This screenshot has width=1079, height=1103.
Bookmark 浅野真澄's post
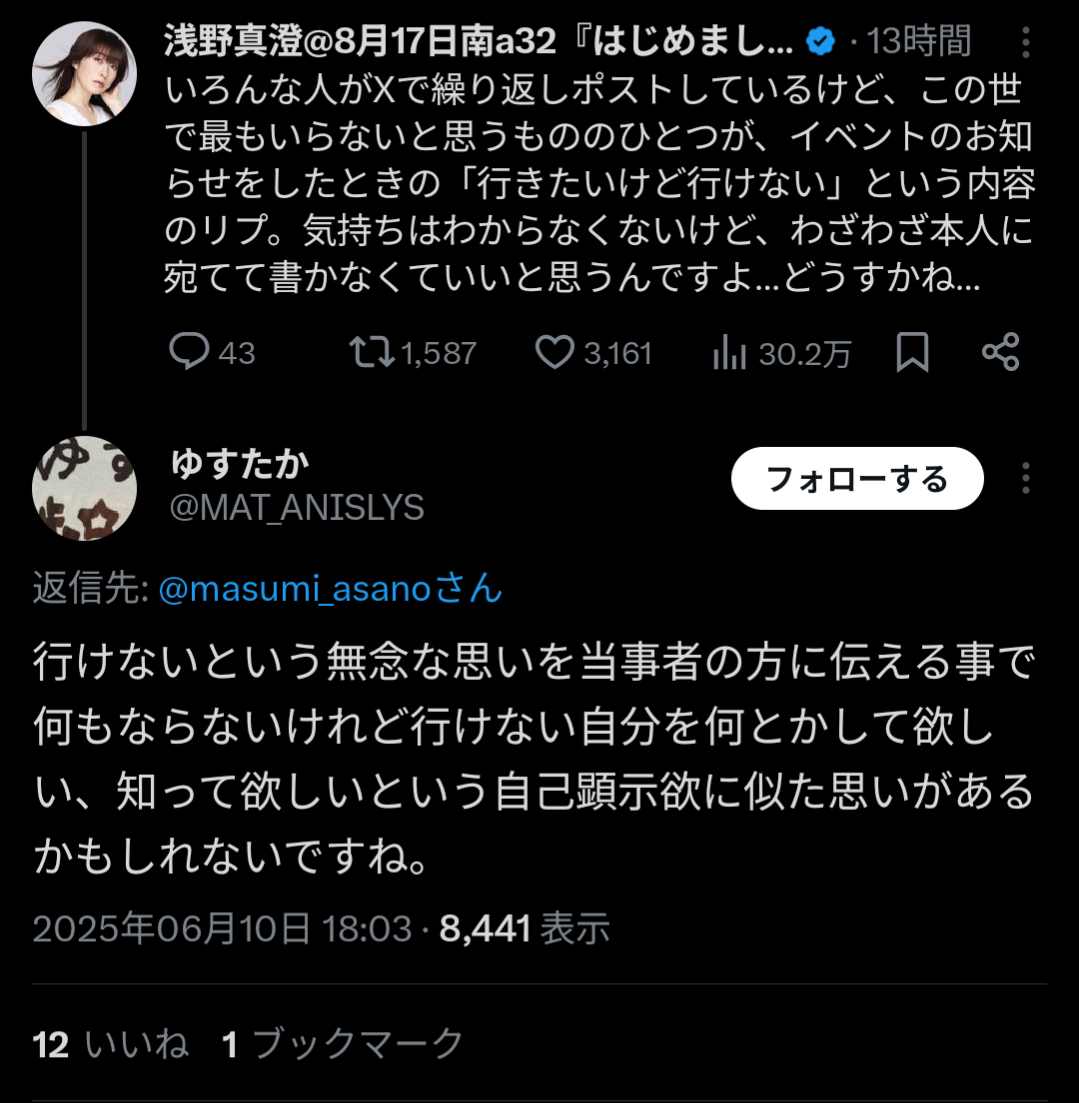point(912,352)
